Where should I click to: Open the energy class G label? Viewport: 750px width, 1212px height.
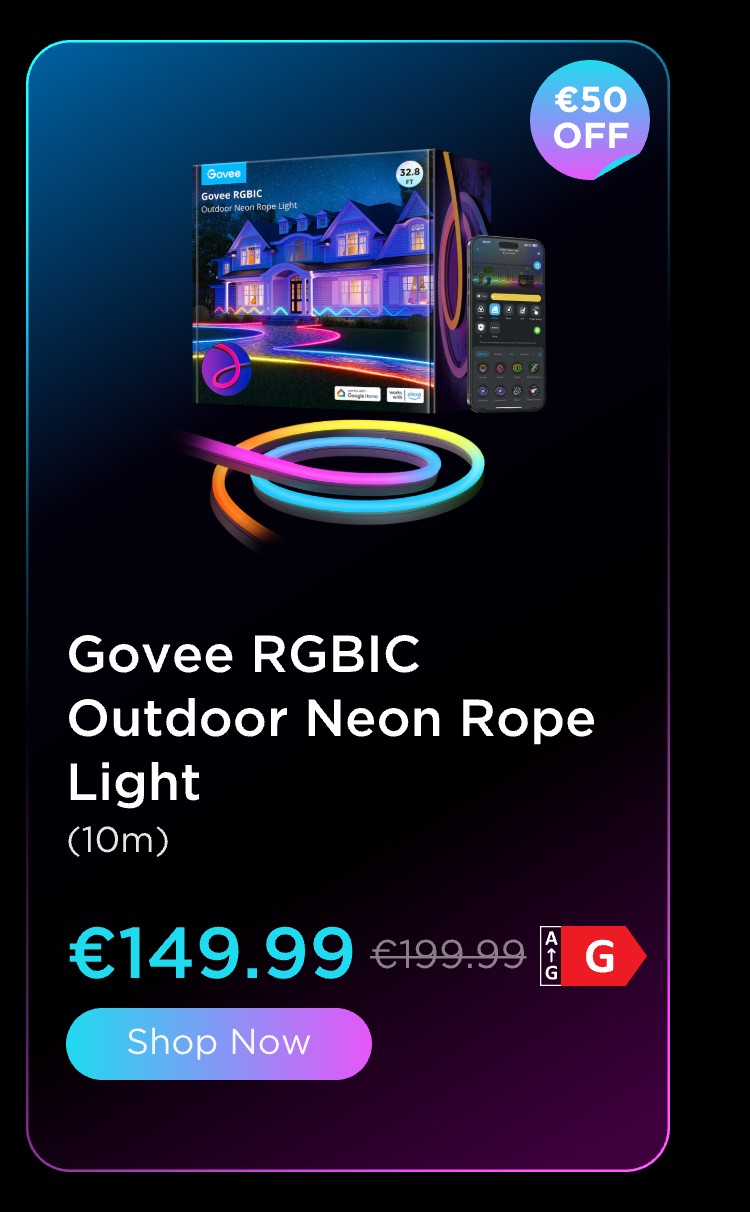[592, 956]
